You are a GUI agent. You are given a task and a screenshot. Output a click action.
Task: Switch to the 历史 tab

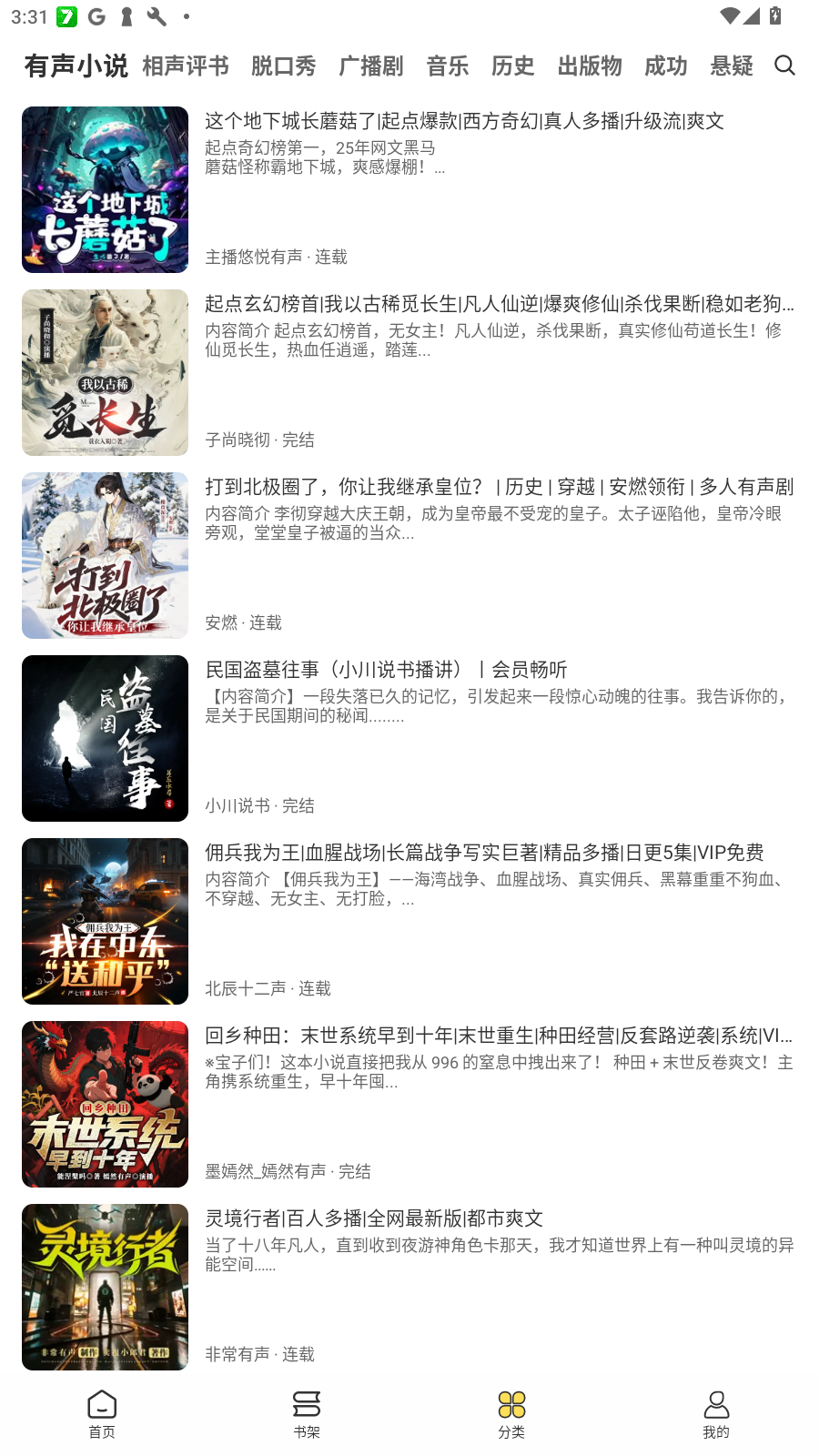click(x=512, y=66)
